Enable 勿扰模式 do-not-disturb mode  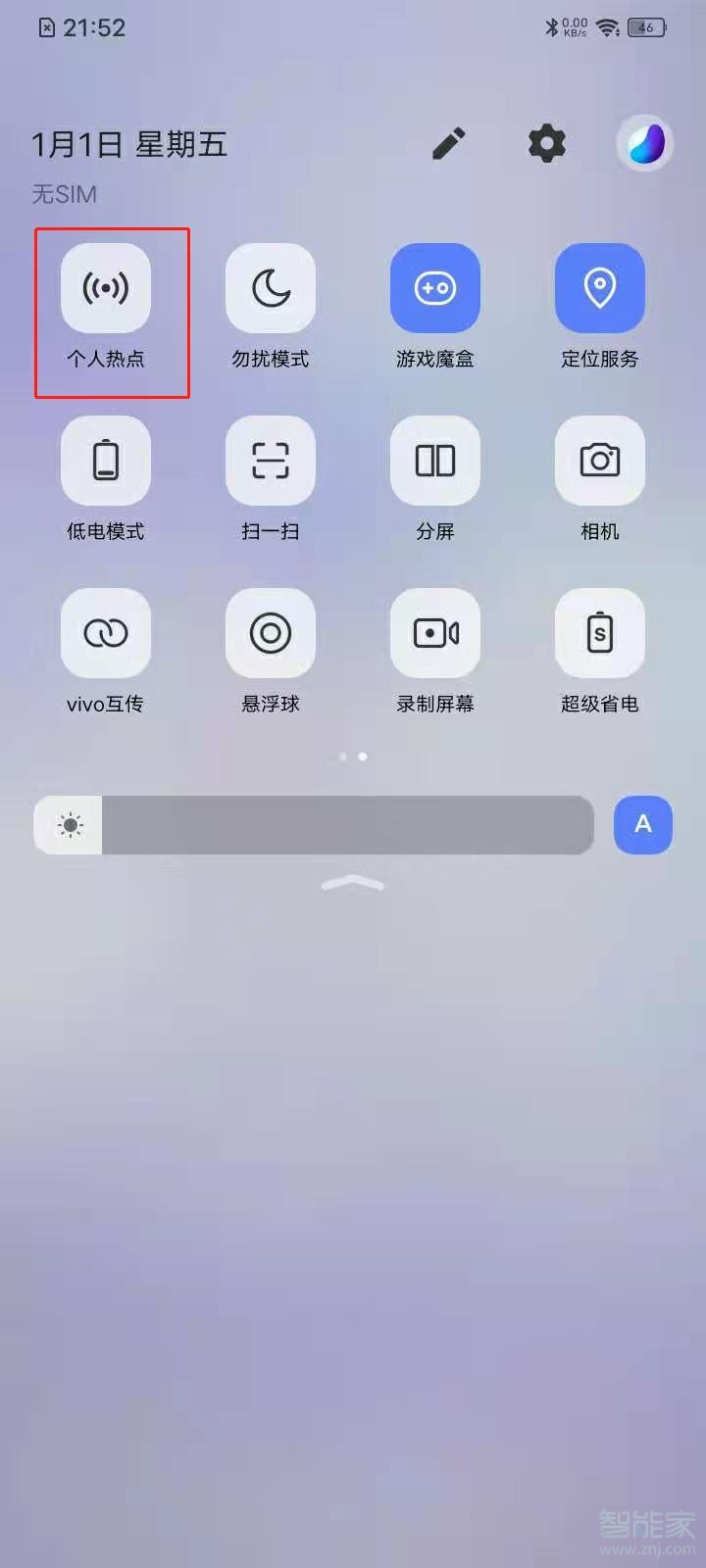point(271,288)
